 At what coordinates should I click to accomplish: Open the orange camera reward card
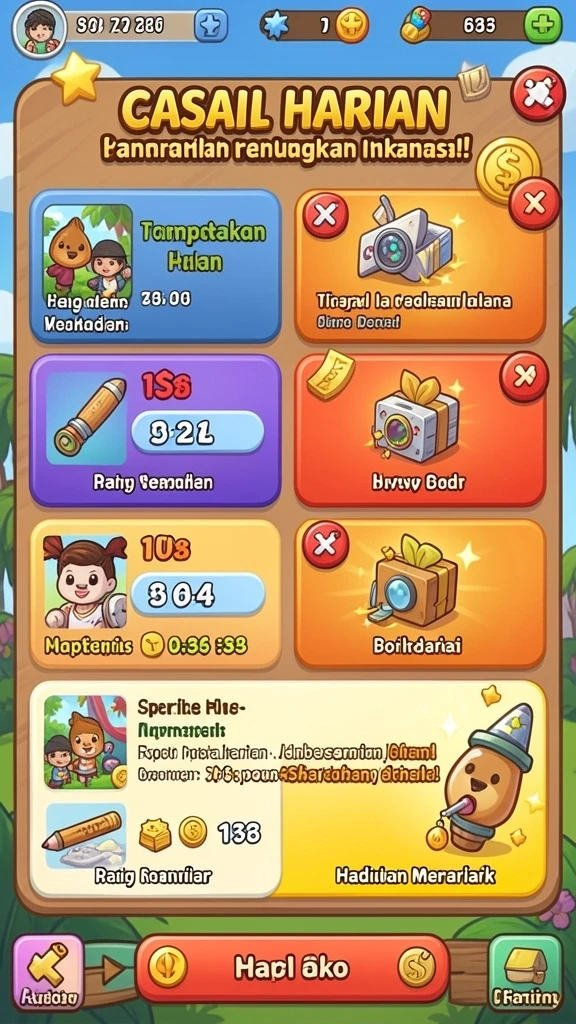(420, 266)
